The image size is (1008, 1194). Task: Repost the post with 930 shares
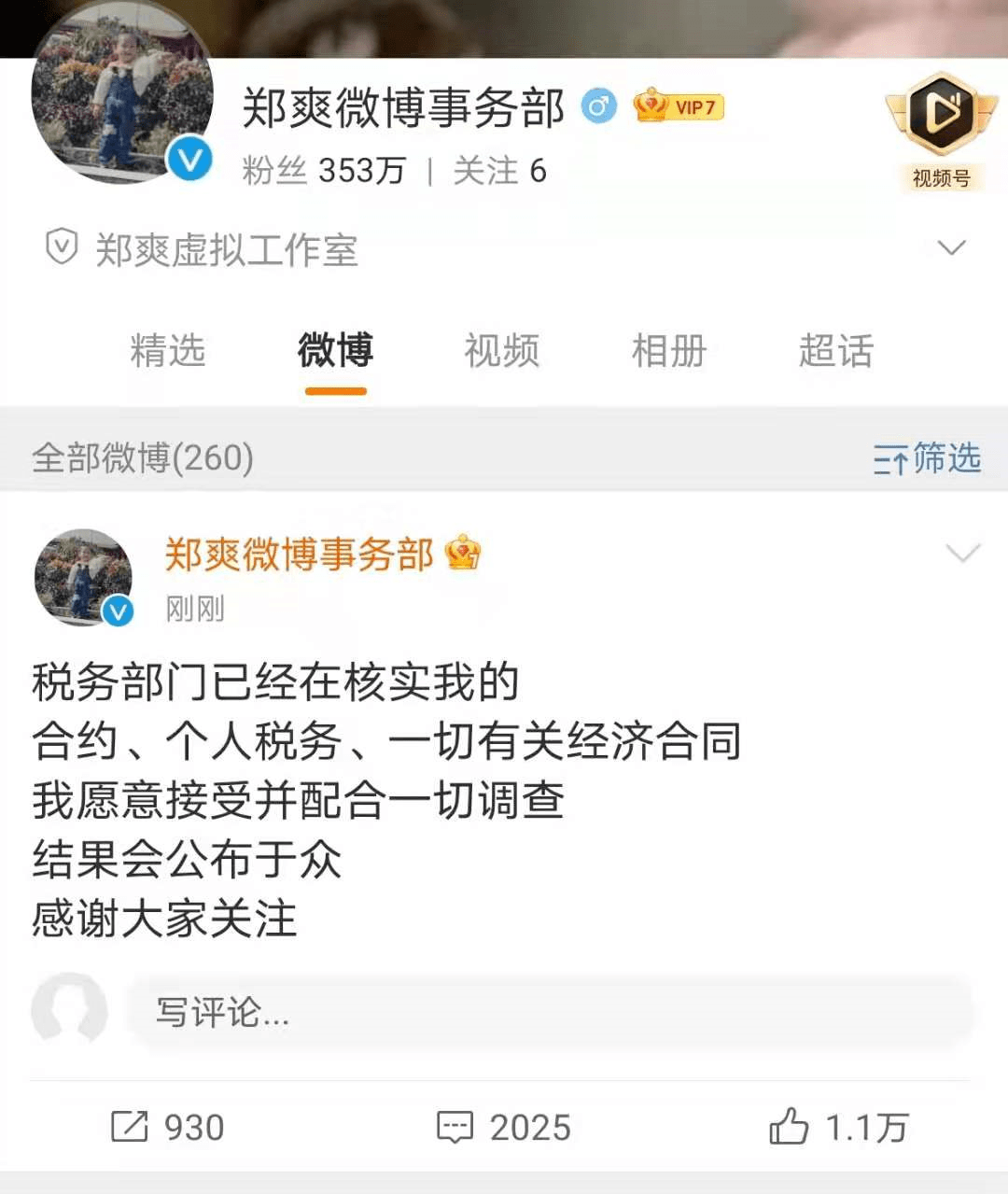tap(168, 1127)
